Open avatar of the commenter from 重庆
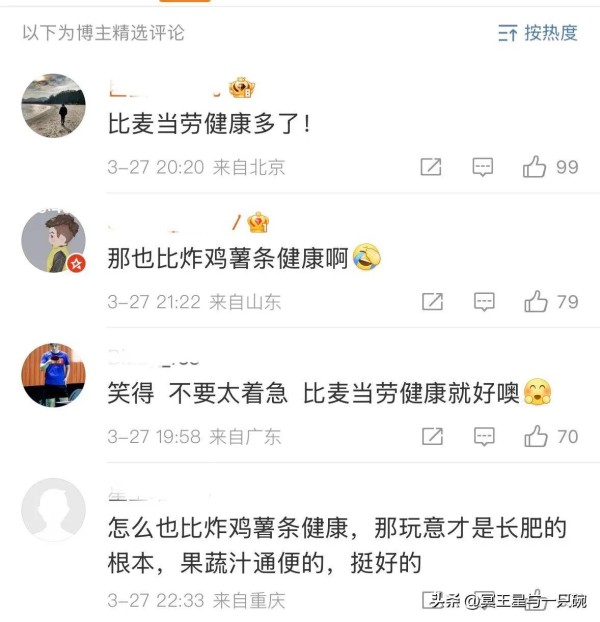The image size is (600, 622). coord(54,510)
